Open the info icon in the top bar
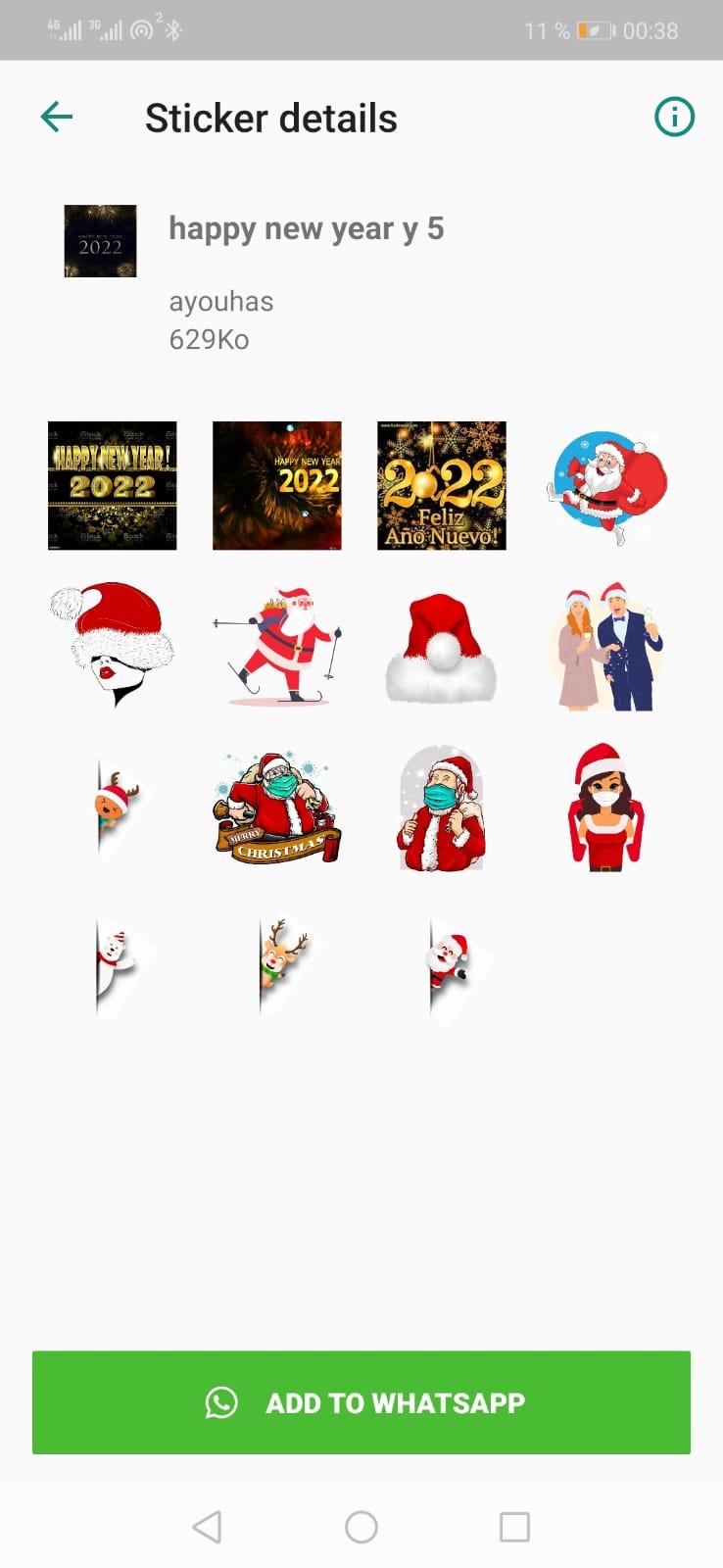Image resolution: width=723 pixels, height=1568 pixels. point(674,118)
